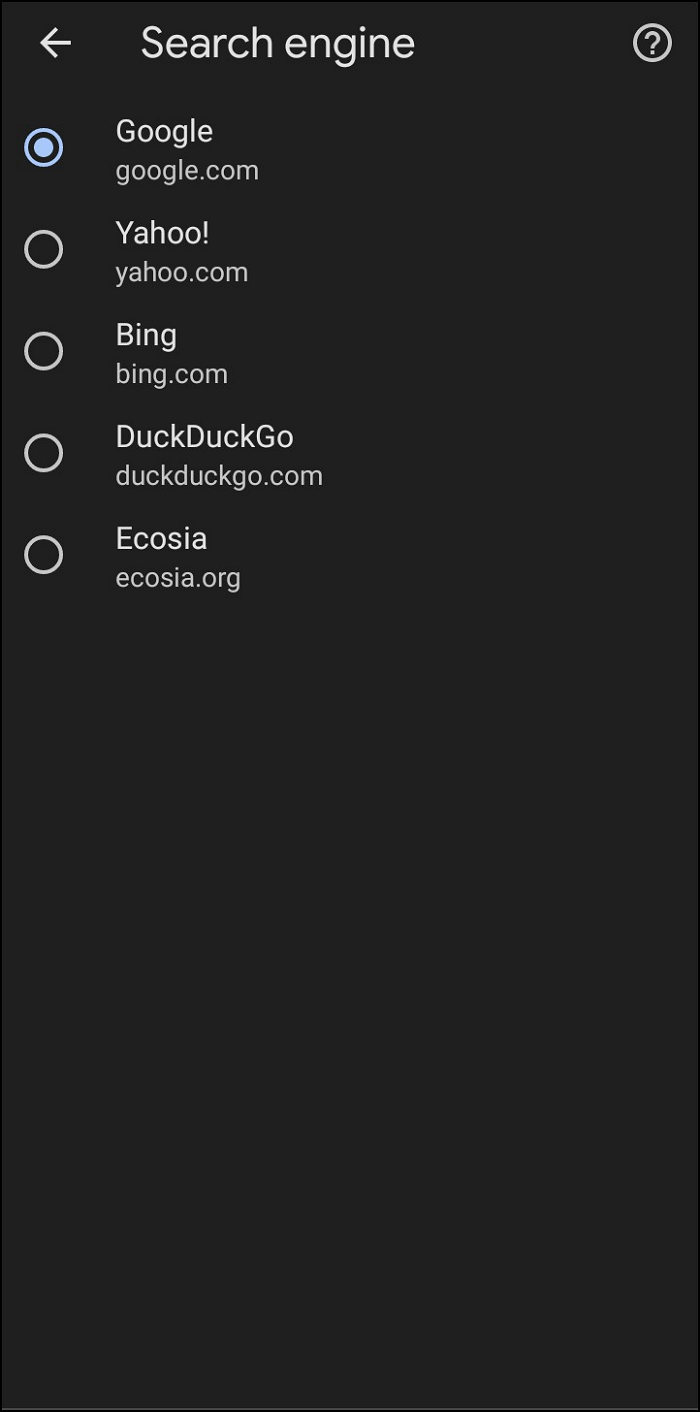Go back from Search engine settings
Screen dimensions: 700x1412
[x=55, y=43]
